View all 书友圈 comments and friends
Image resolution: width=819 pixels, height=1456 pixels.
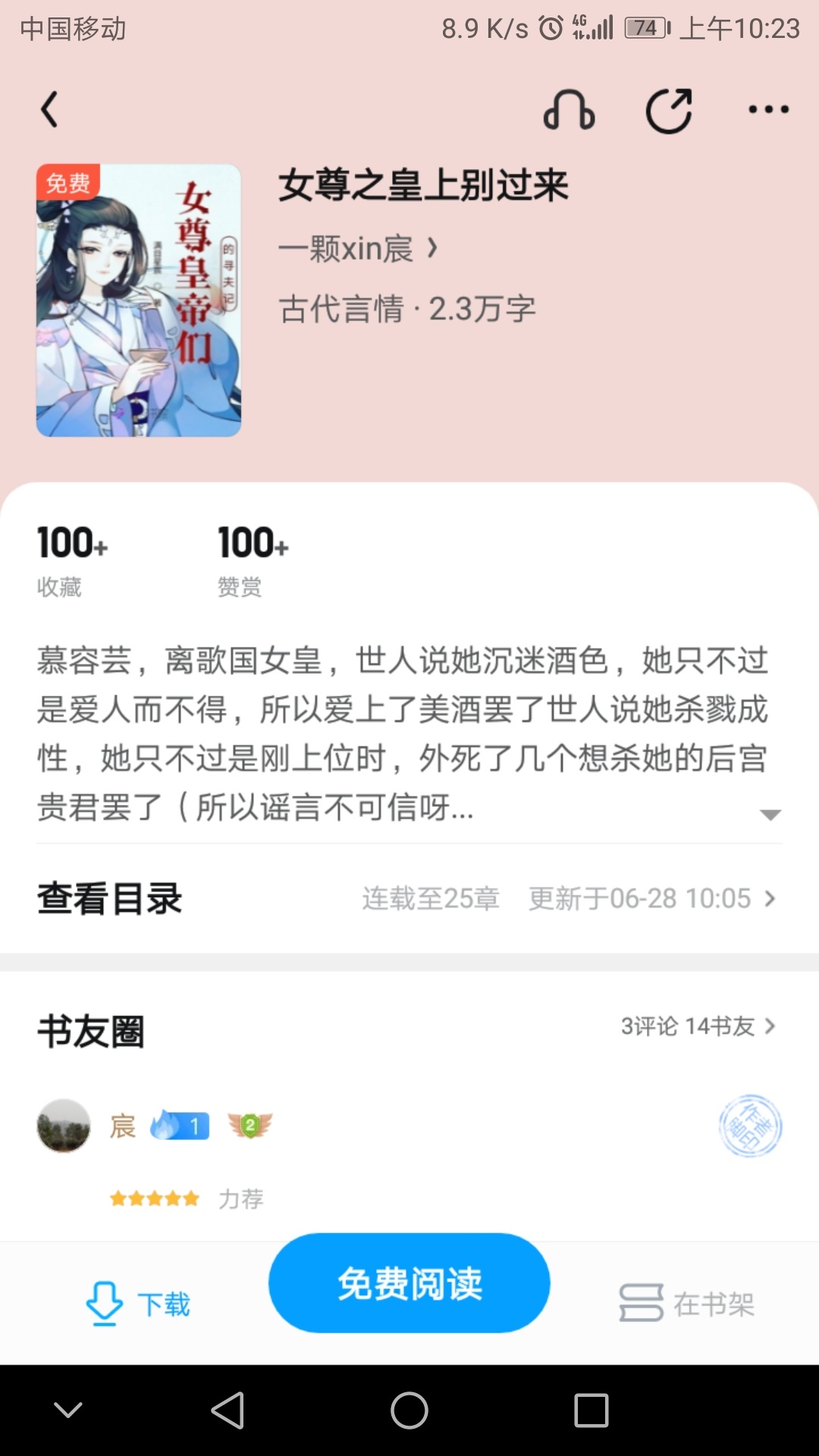click(x=698, y=1026)
